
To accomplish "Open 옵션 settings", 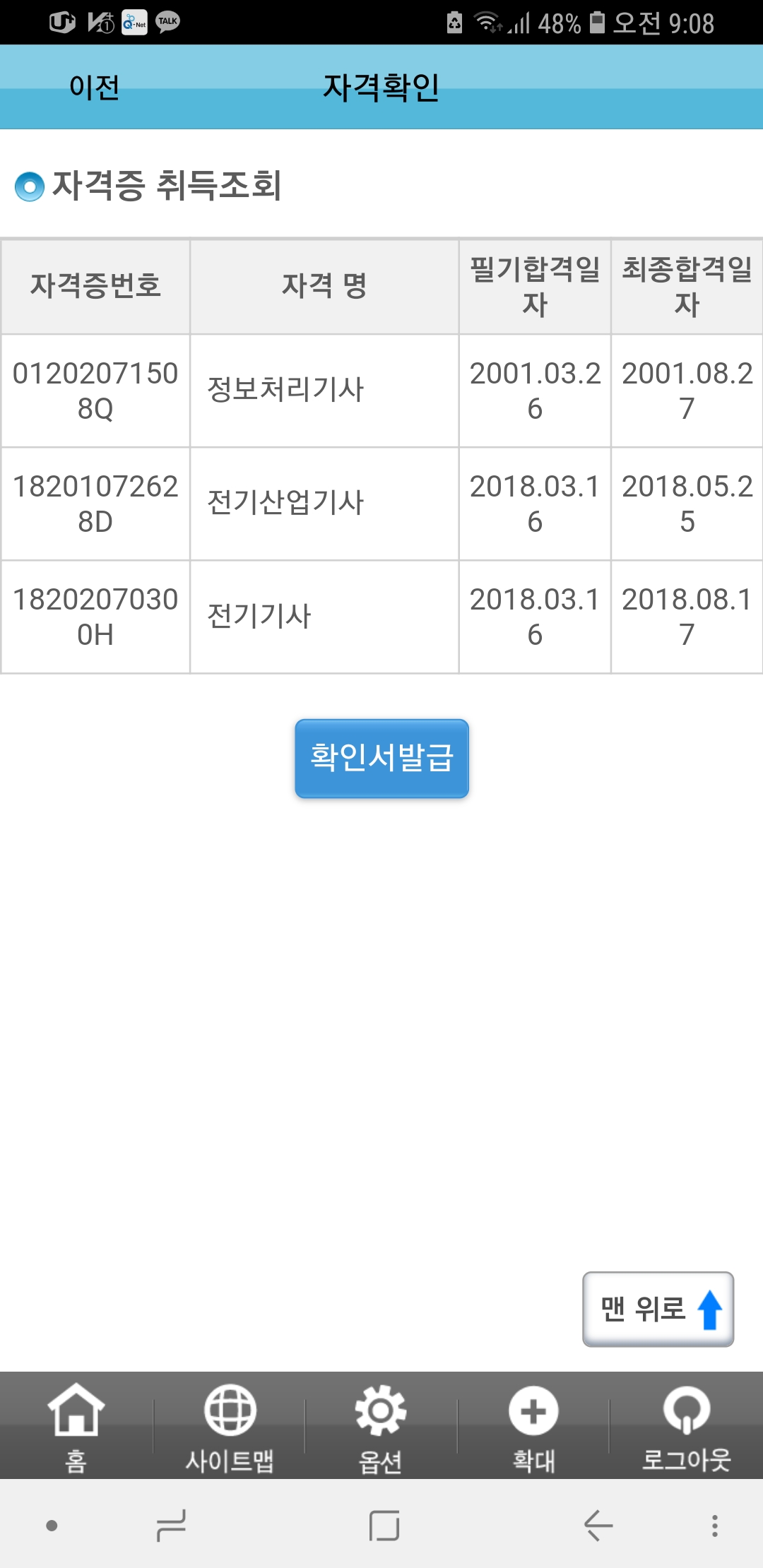I will coord(381,1427).
